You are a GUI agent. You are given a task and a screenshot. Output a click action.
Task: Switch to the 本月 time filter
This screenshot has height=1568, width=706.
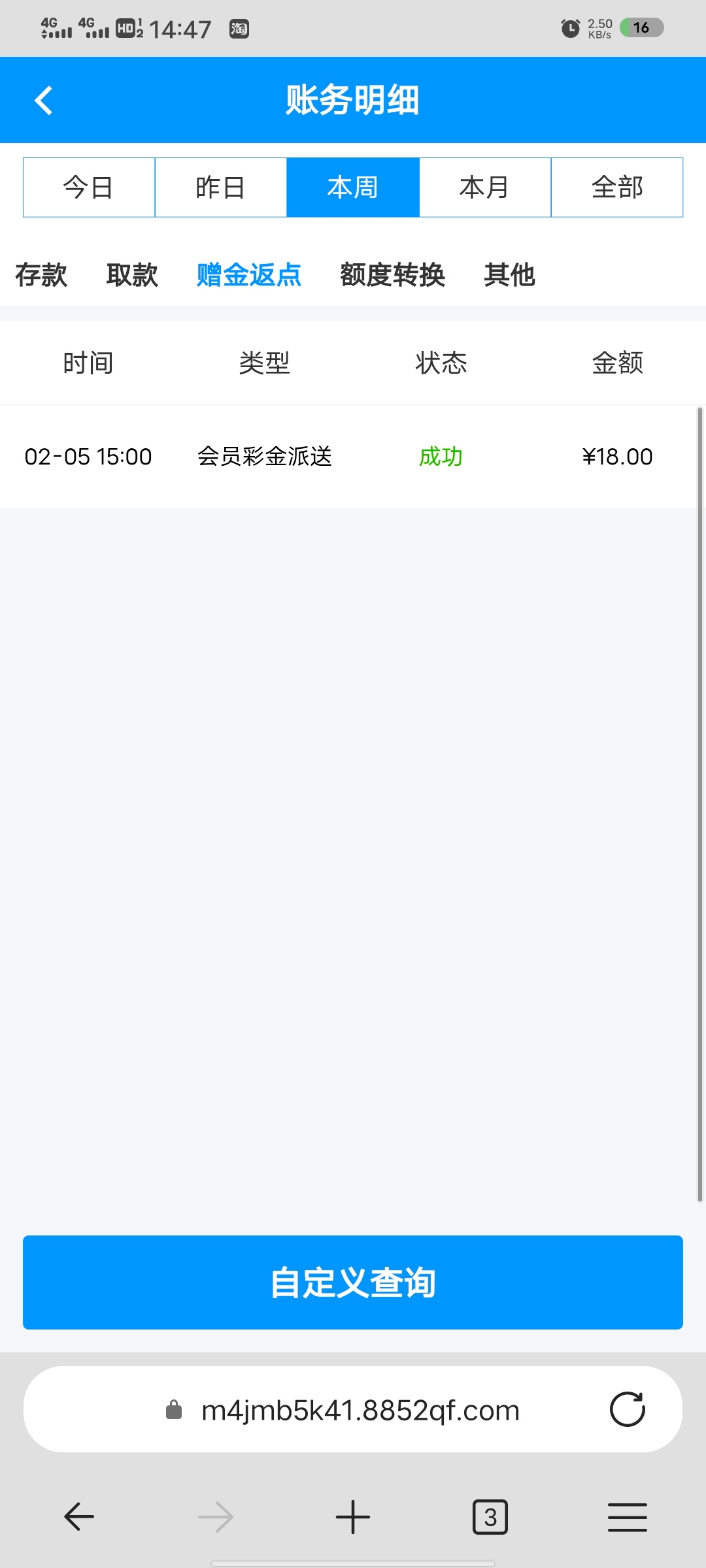pos(485,188)
